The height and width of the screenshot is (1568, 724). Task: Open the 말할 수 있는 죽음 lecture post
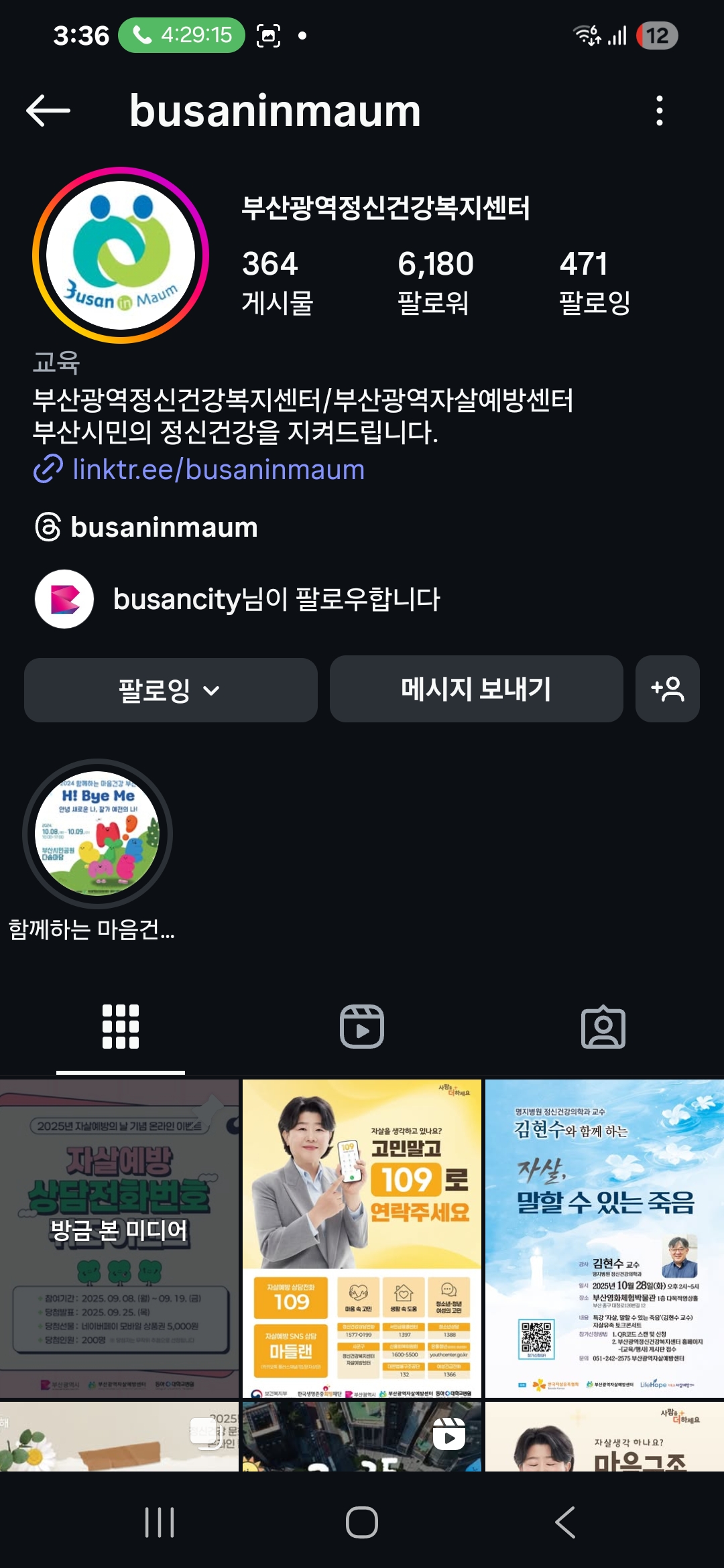coord(604,1238)
